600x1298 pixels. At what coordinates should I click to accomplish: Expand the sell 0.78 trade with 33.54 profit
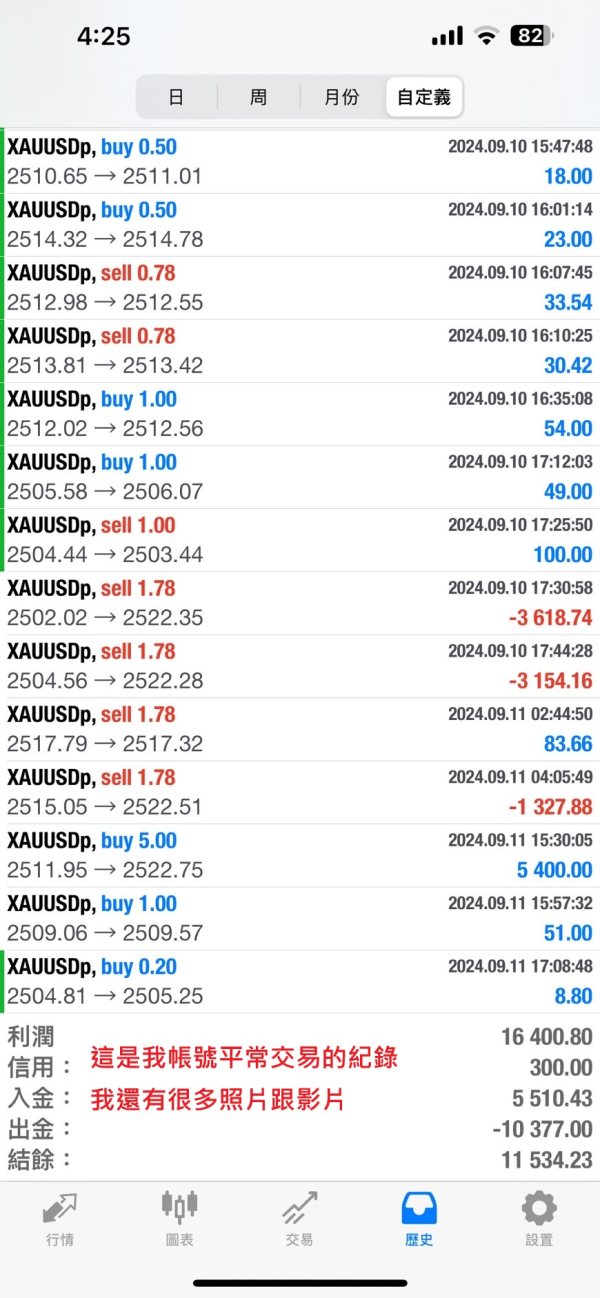tap(300, 288)
